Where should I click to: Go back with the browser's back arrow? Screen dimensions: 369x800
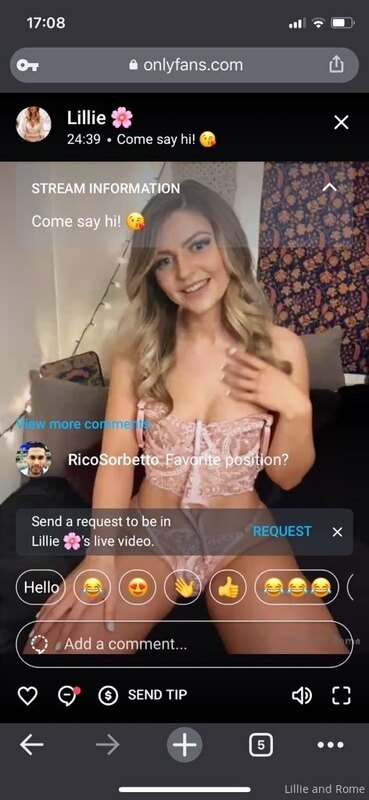pyautogui.click(x=31, y=745)
